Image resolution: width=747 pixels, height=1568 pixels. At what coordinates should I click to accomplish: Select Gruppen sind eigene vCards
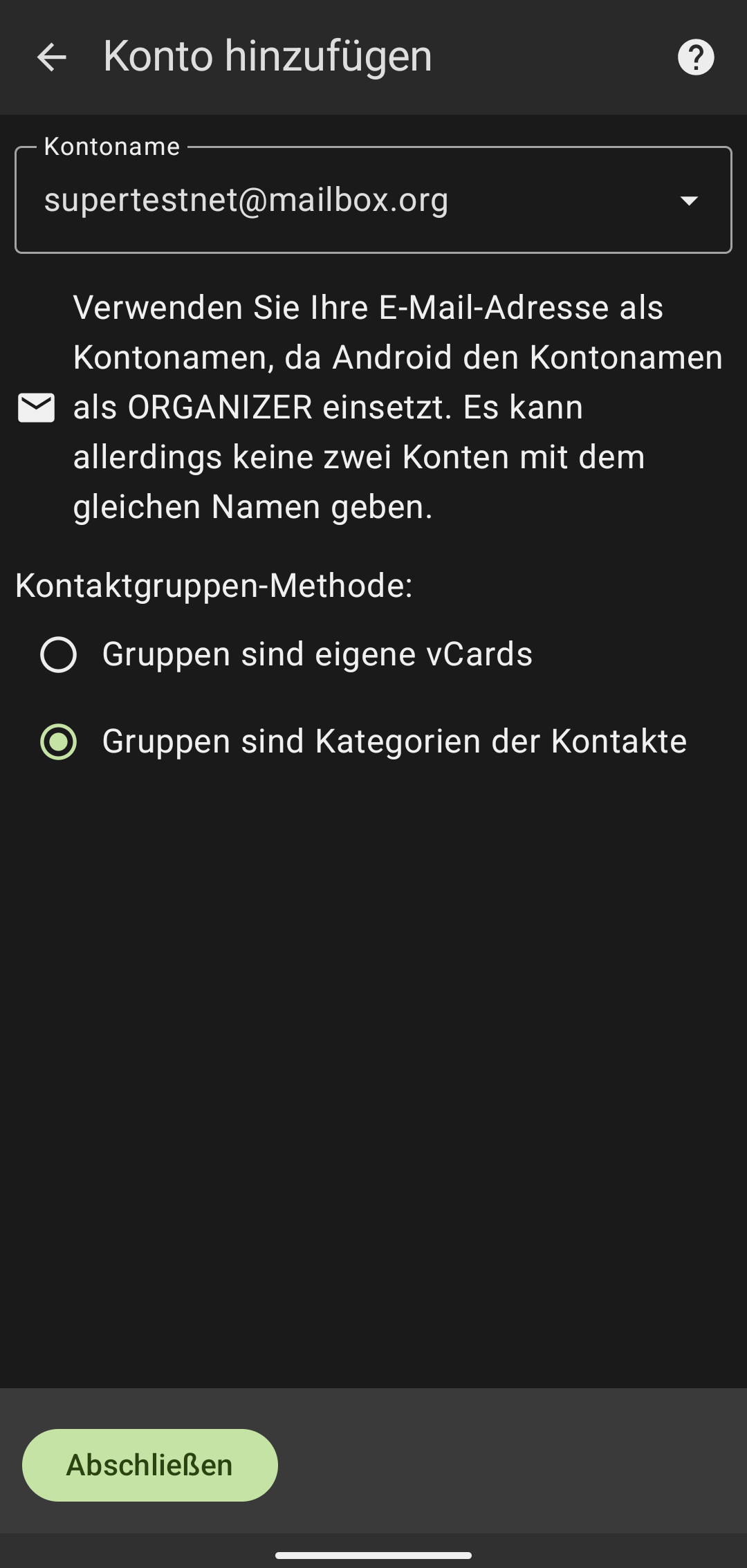(59, 654)
